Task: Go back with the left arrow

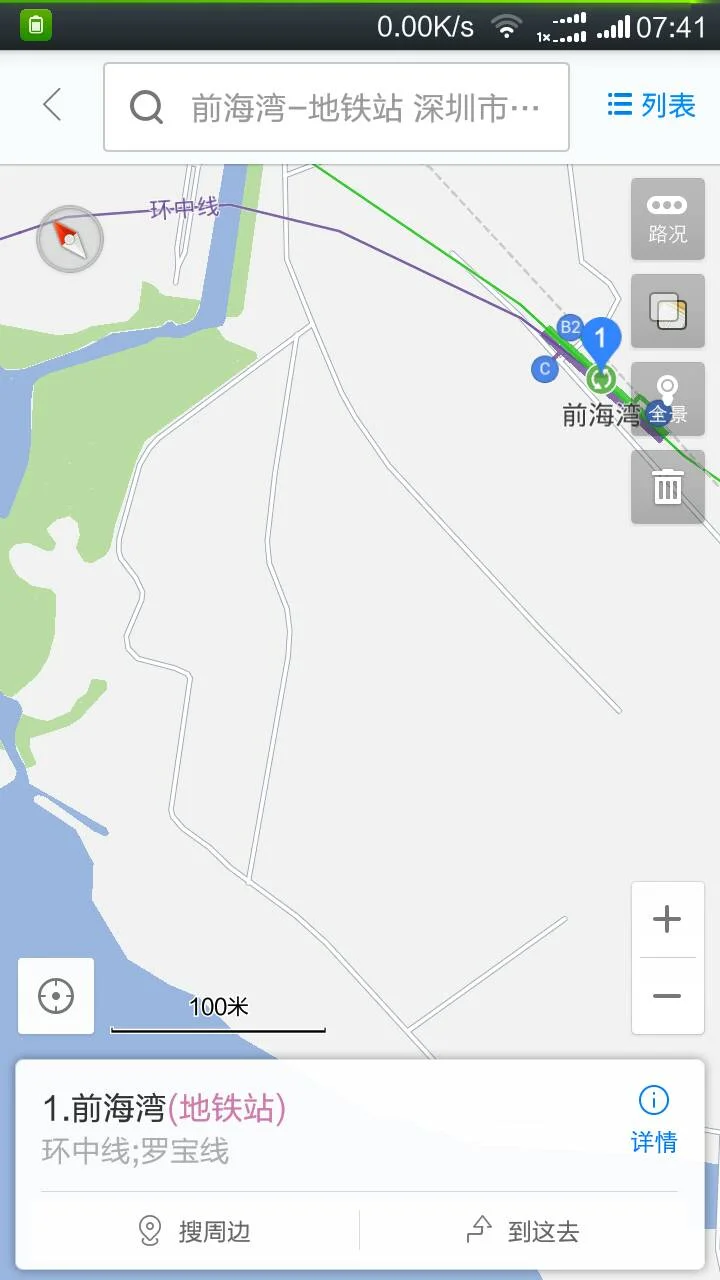Action: [52, 106]
